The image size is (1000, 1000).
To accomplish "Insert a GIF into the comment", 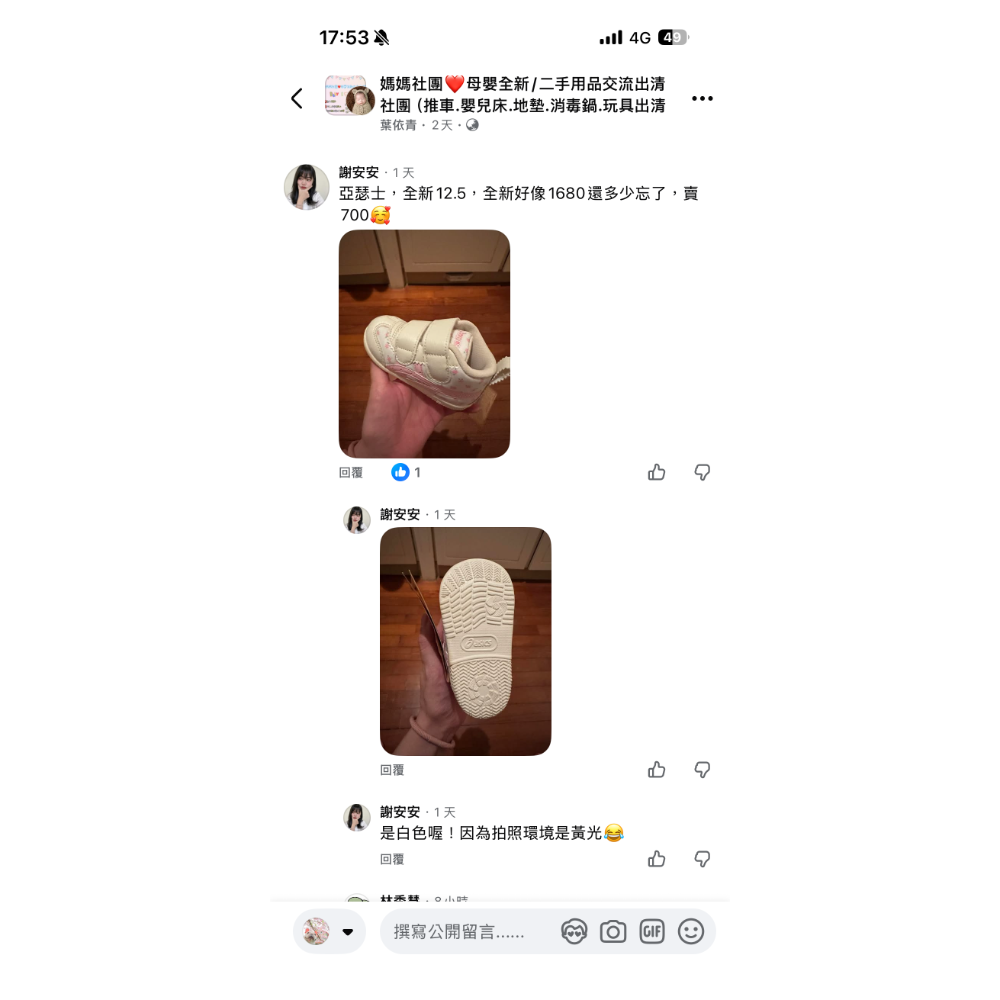I will pyautogui.click(x=652, y=932).
